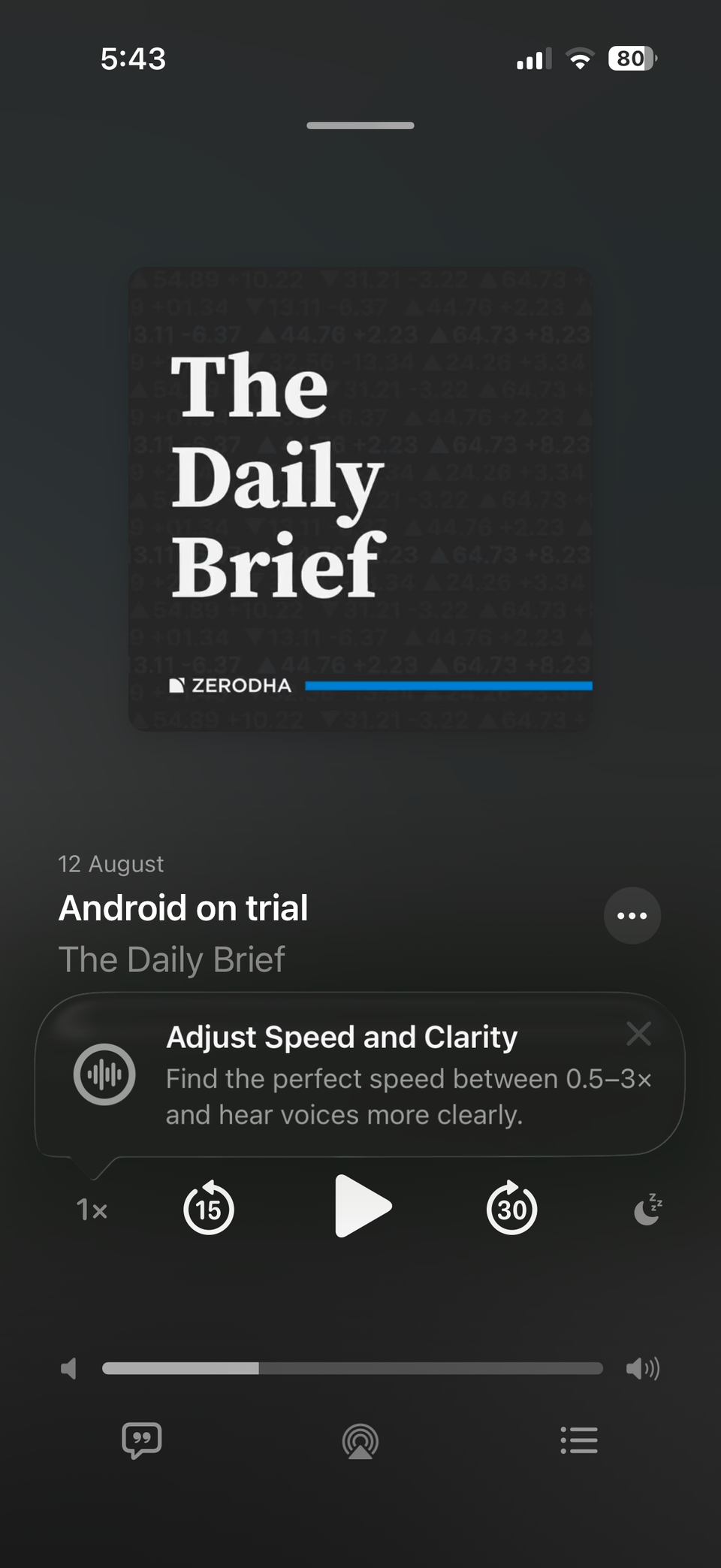
Task: Open the episode titled Android on trial
Action: coord(183,908)
